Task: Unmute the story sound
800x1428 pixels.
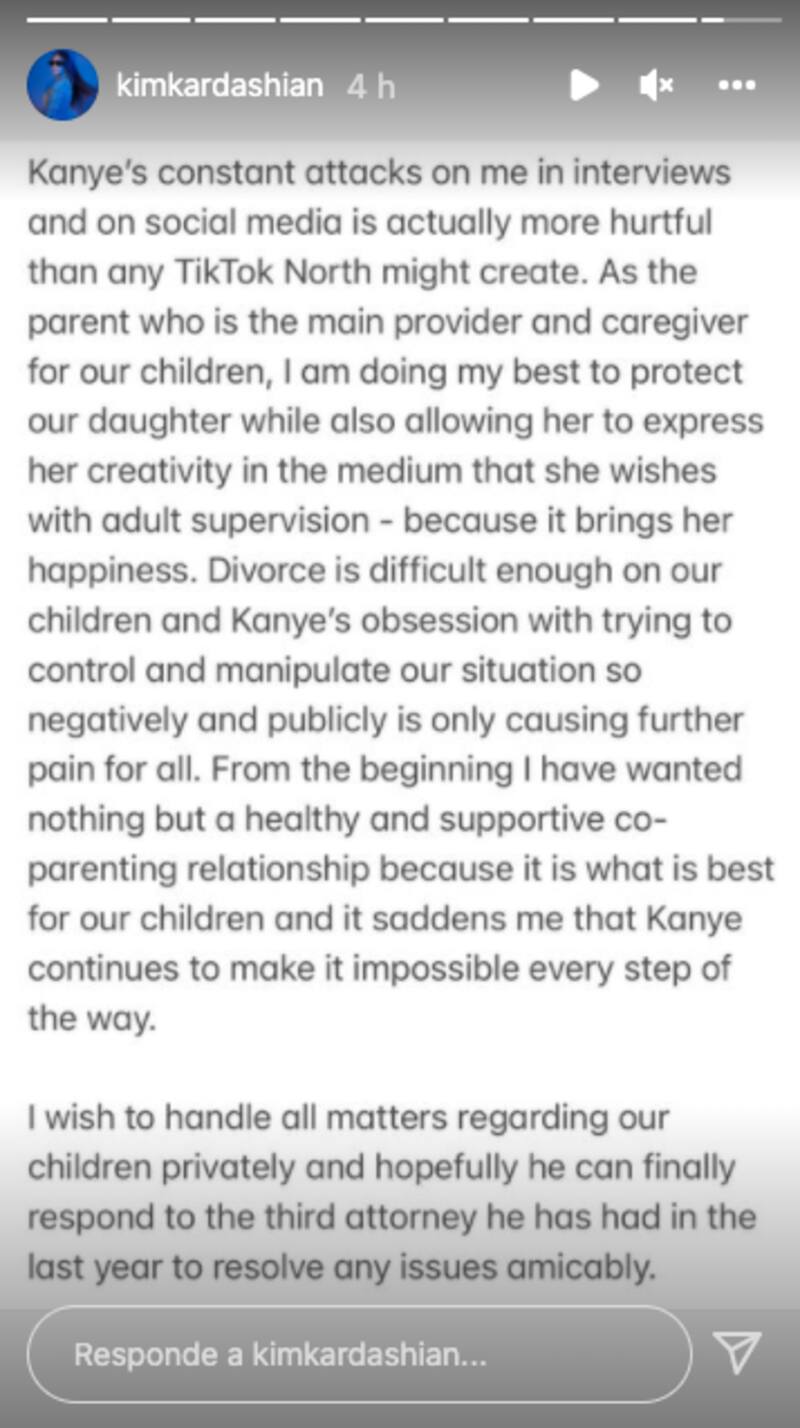Action: tap(655, 87)
